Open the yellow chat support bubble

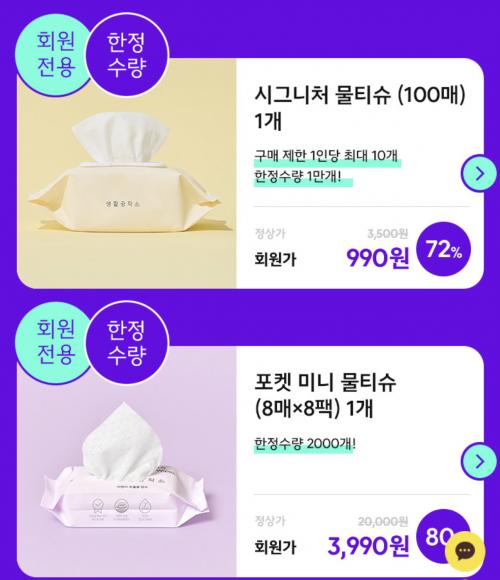[465, 552]
